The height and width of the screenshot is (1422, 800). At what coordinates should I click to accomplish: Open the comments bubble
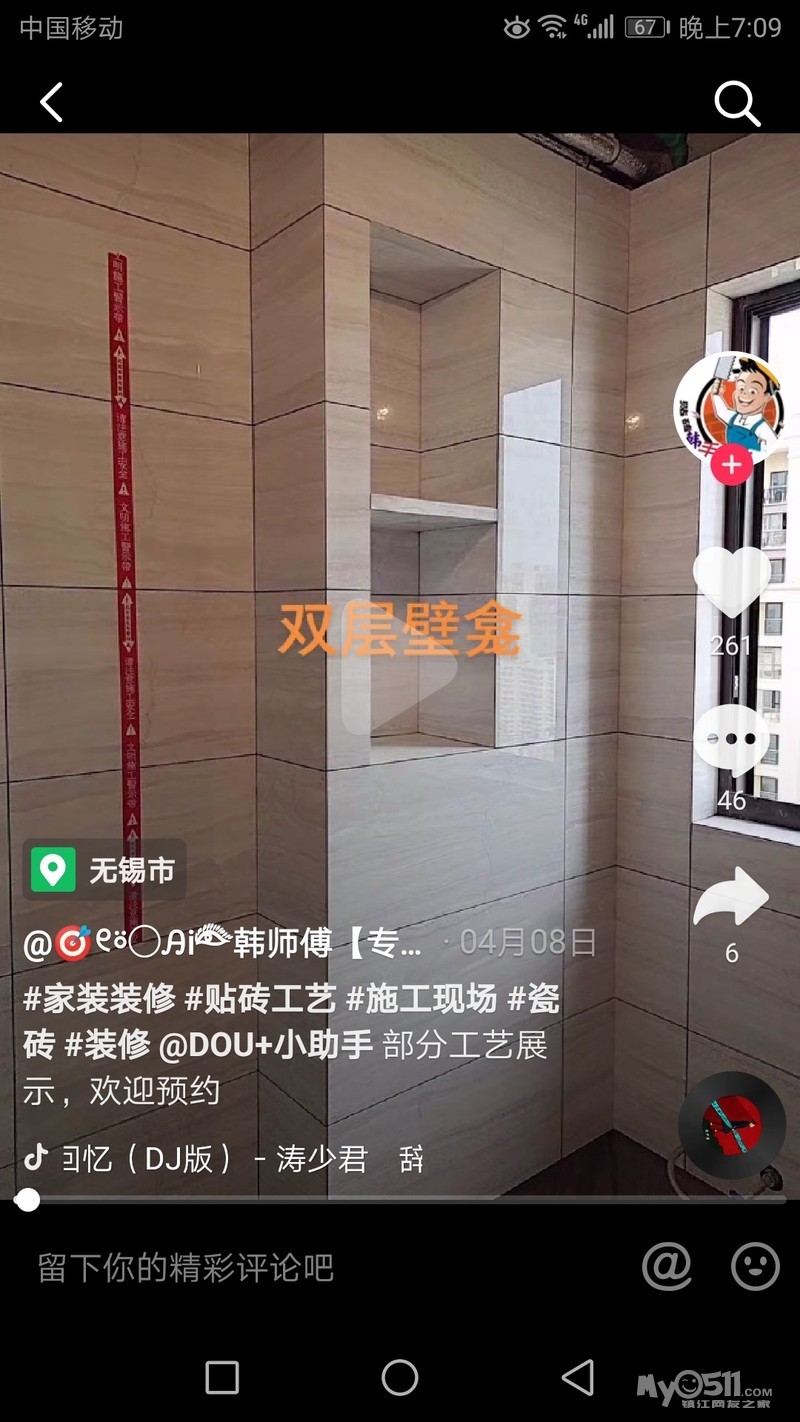(731, 740)
